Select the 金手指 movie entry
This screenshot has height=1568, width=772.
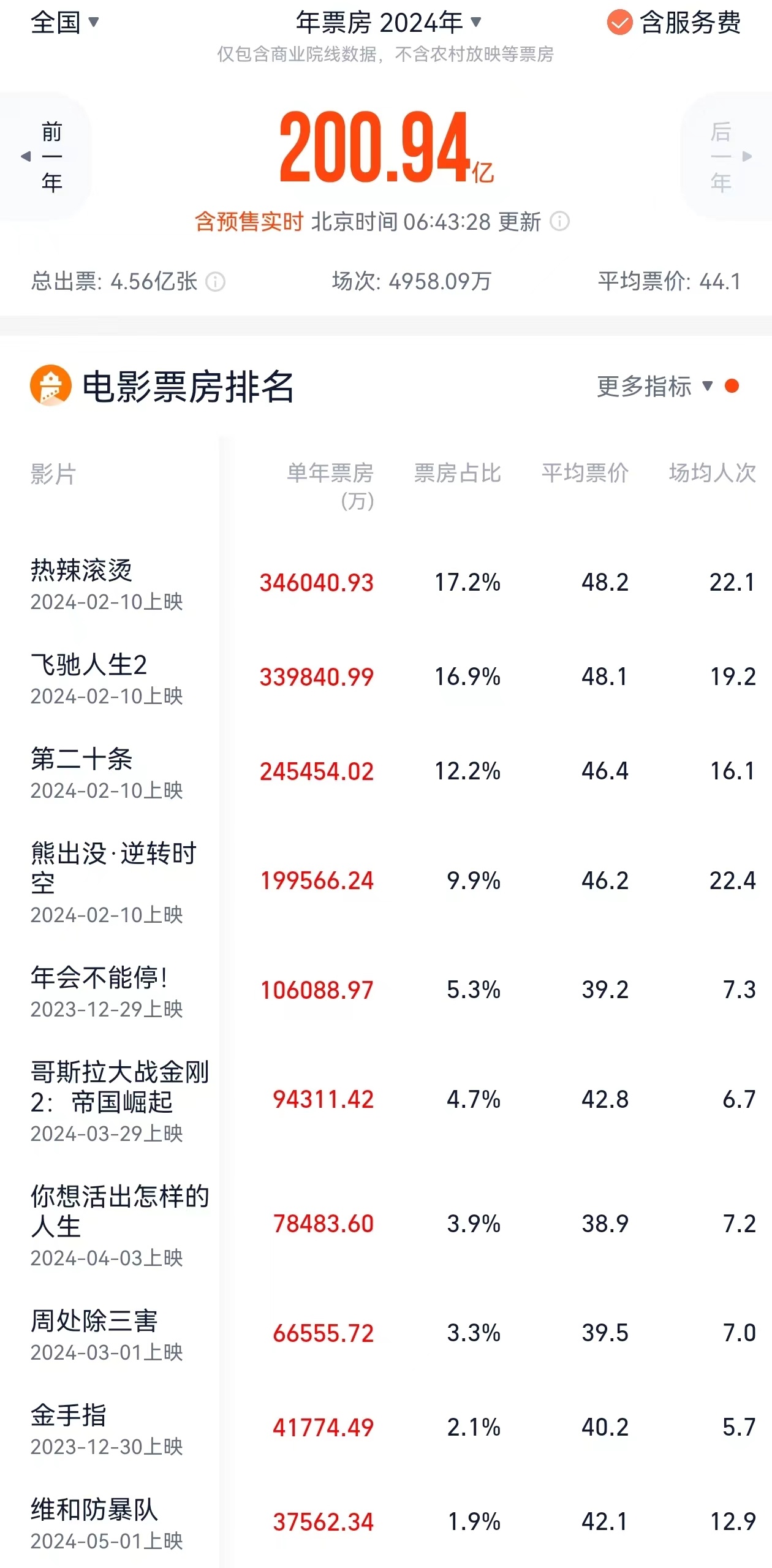pyautogui.click(x=386, y=1428)
